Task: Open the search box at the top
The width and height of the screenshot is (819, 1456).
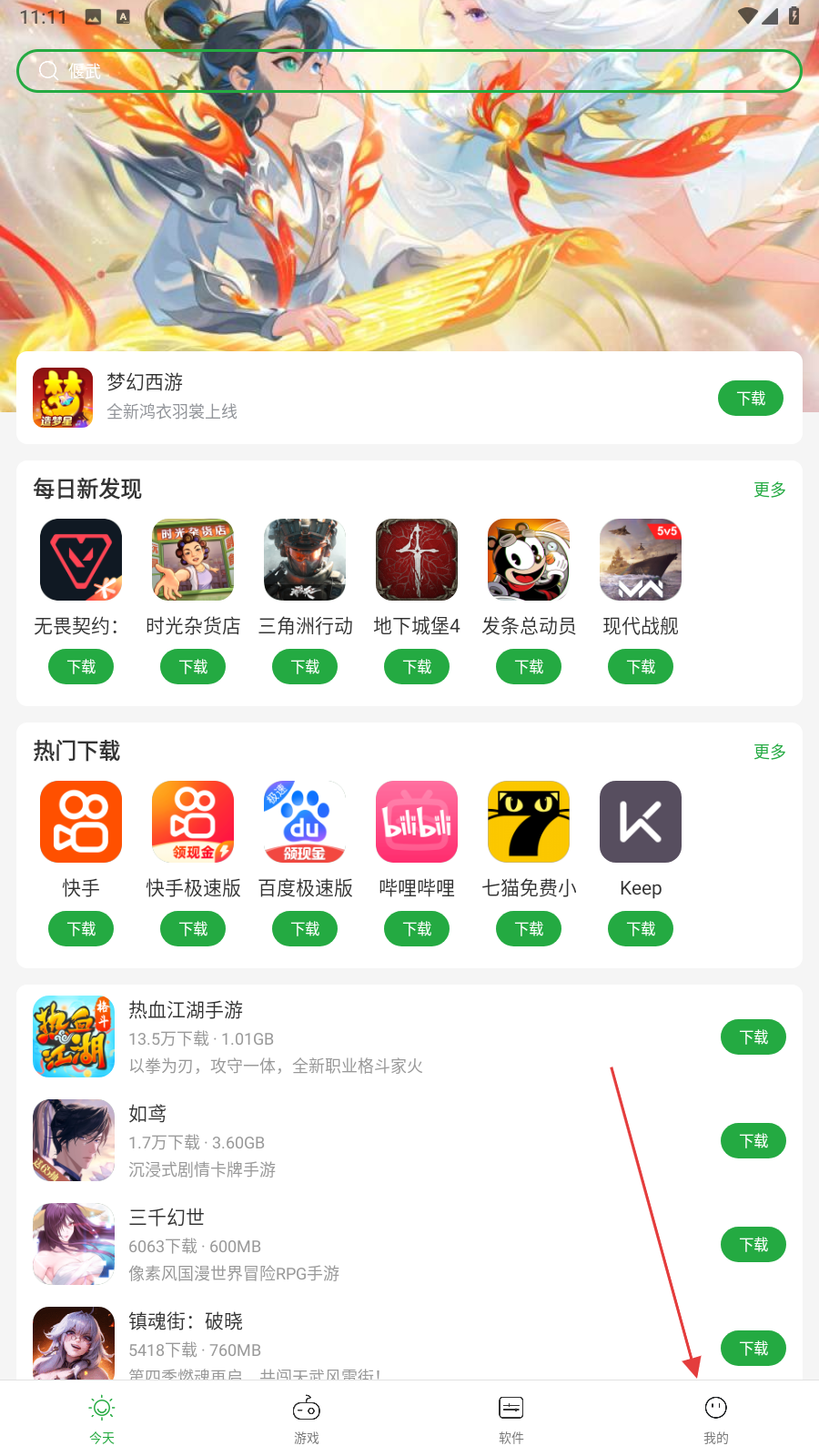Action: pos(409,71)
